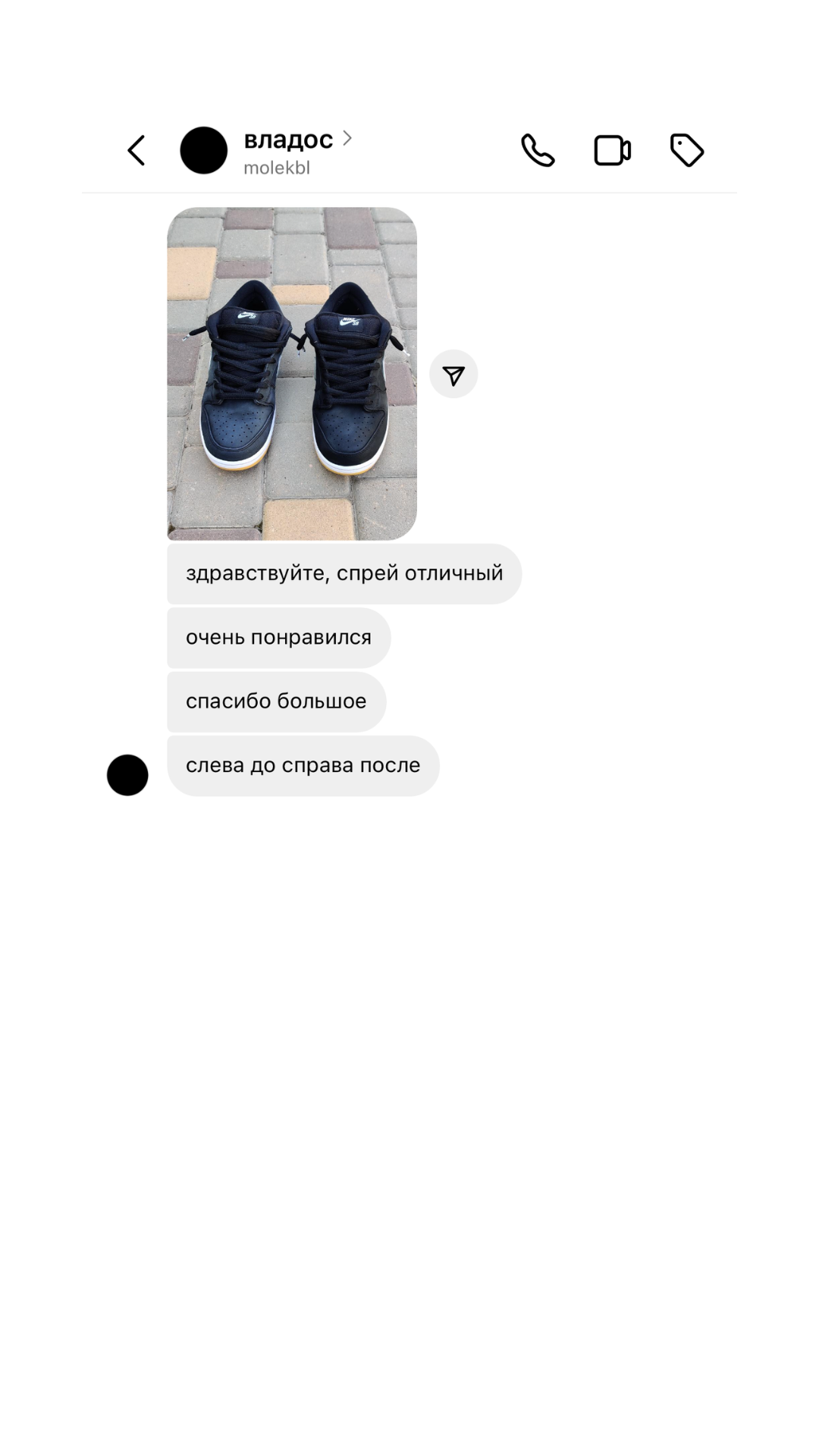Forward the sneakers photo

click(x=453, y=374)
